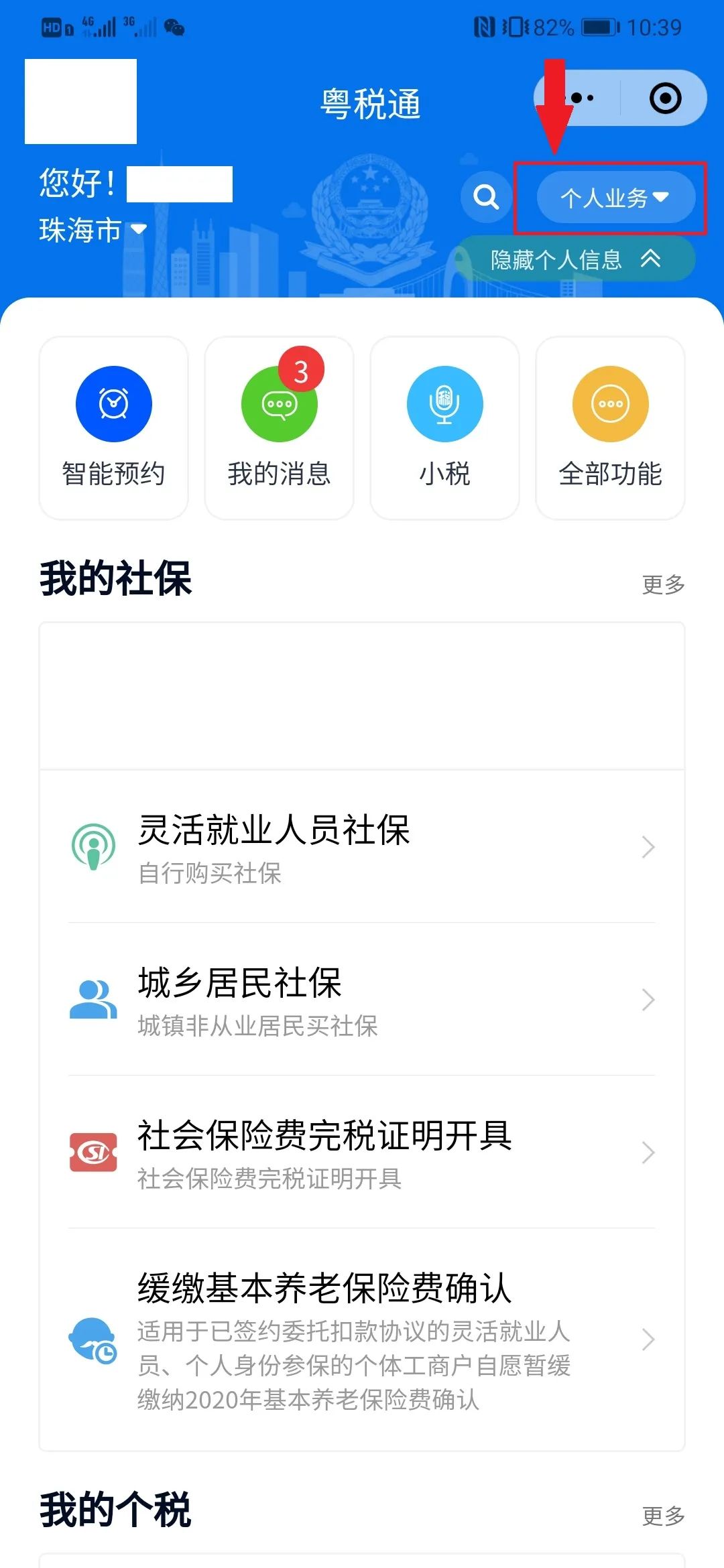Close the mini program via circle icon
This screenshot has height=1568, width=724.
665,99
